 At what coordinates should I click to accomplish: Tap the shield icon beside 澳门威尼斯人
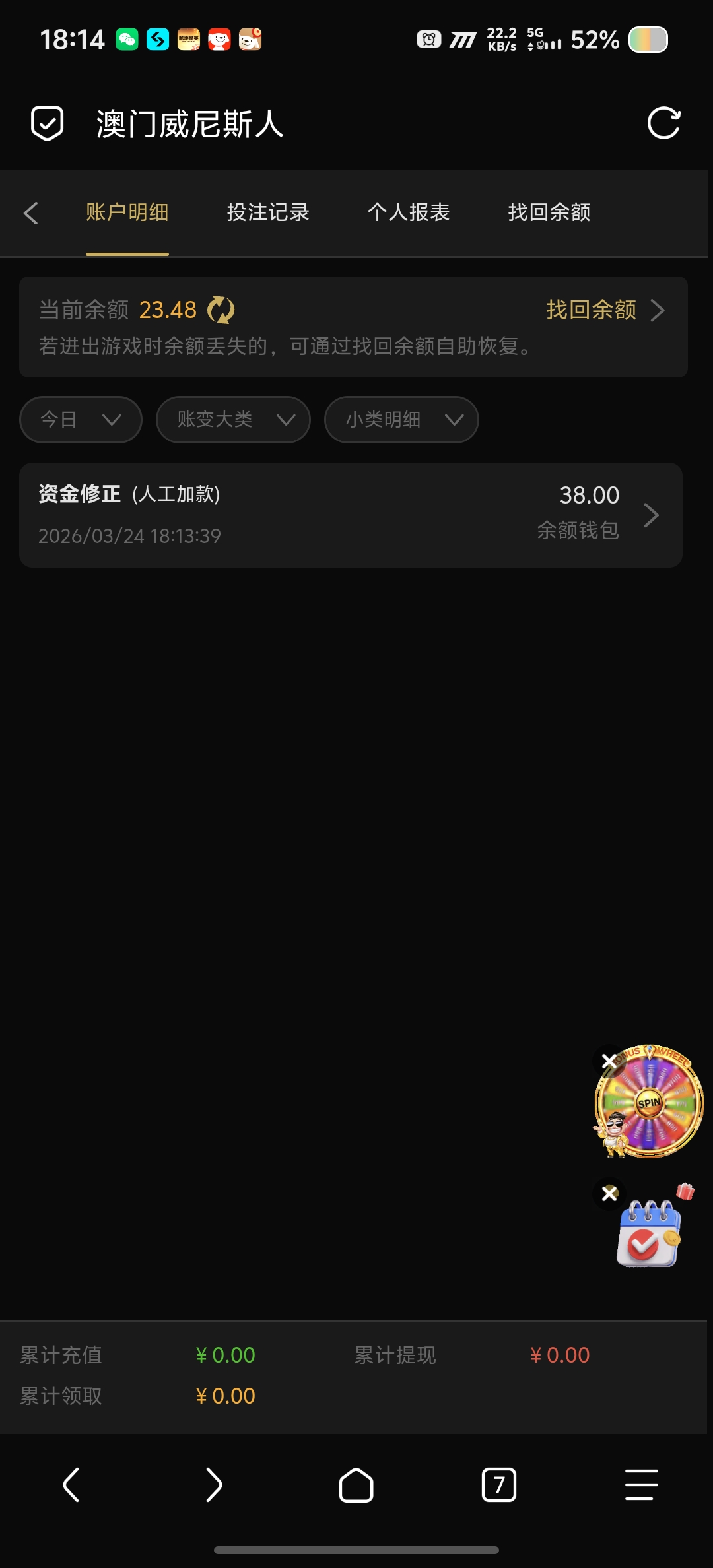coord(48,123)
